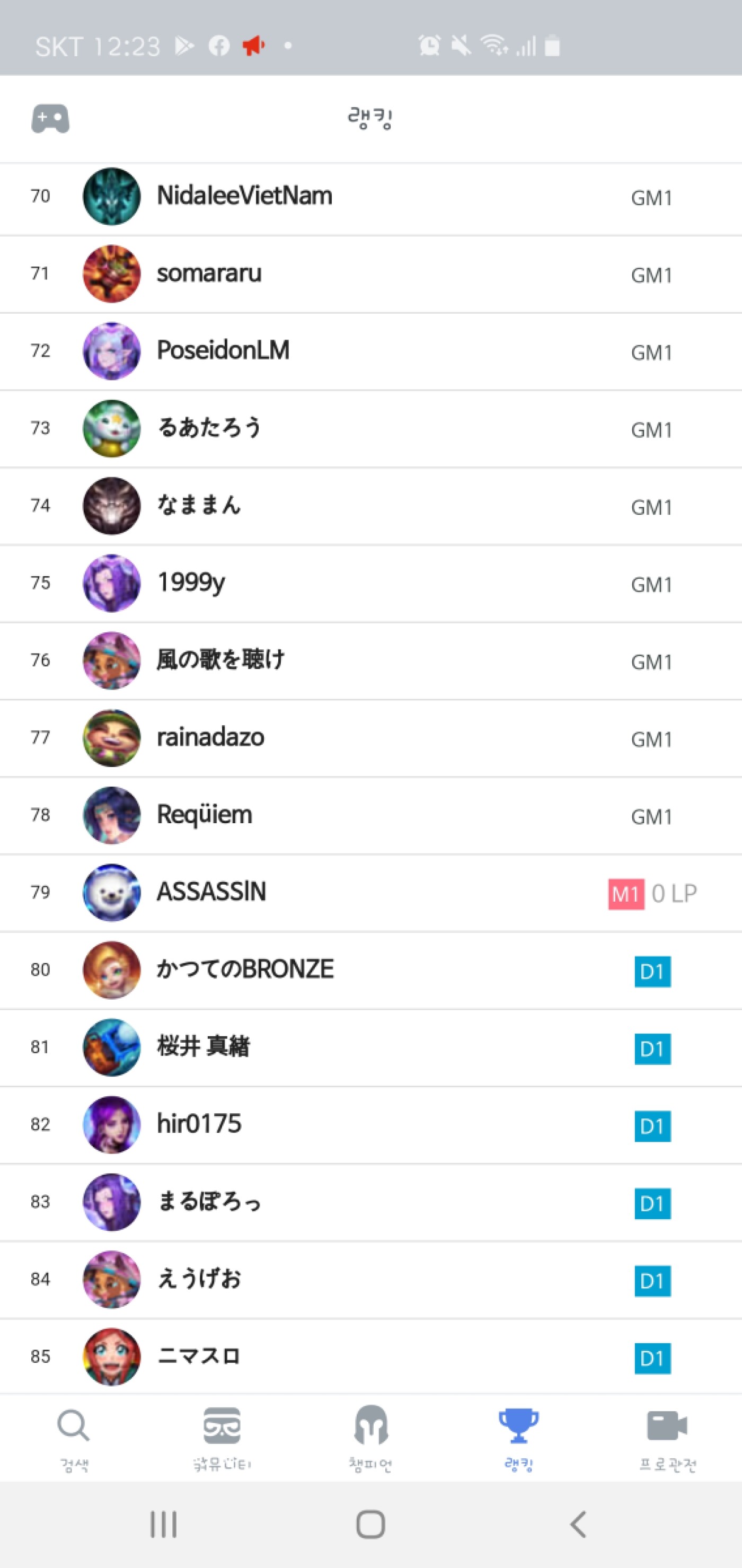Switch to the 검색 search tab
This screenshot has width=742, height=1568.
pos(74,1438)
